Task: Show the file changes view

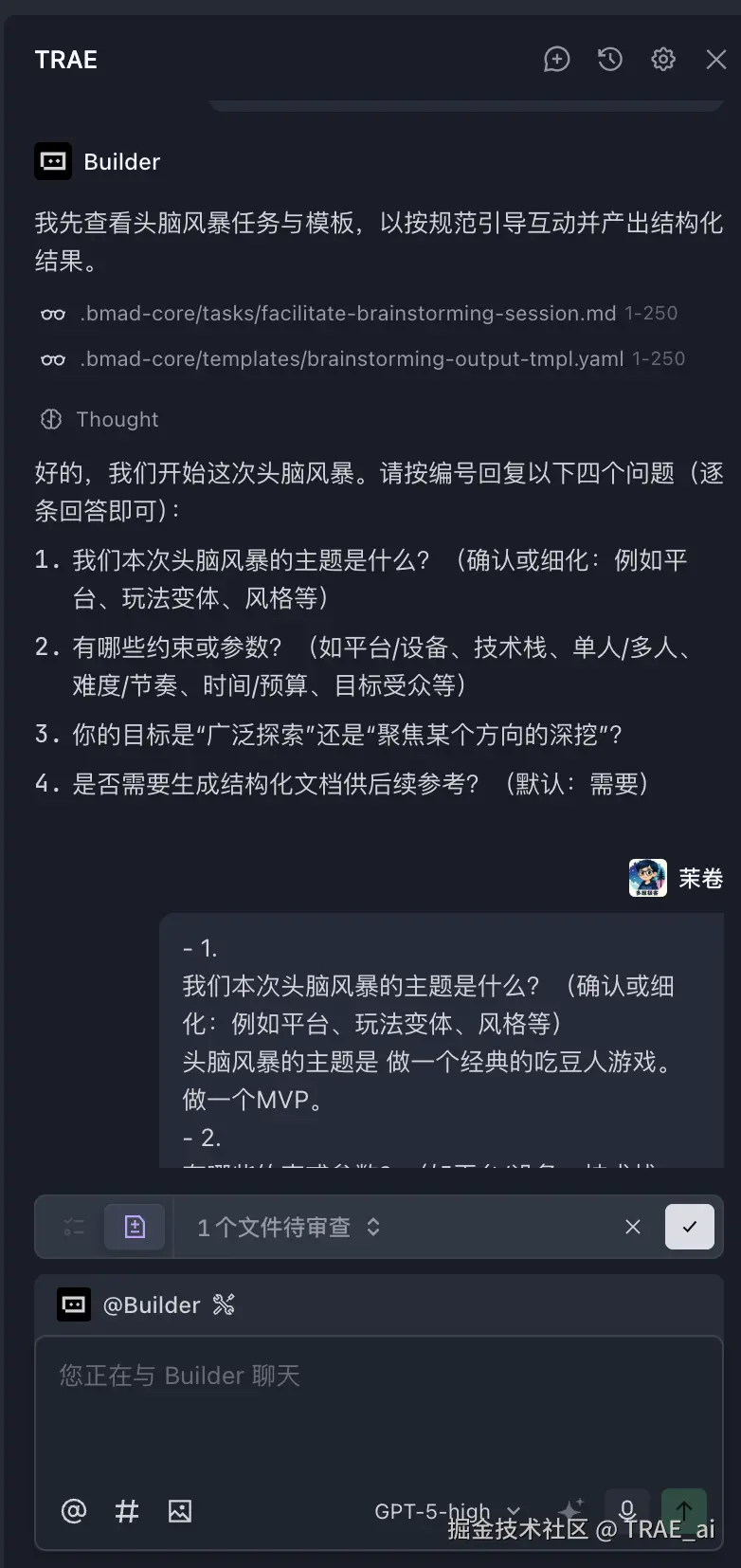Action: pyautogui.click(x=135, y=1227)
